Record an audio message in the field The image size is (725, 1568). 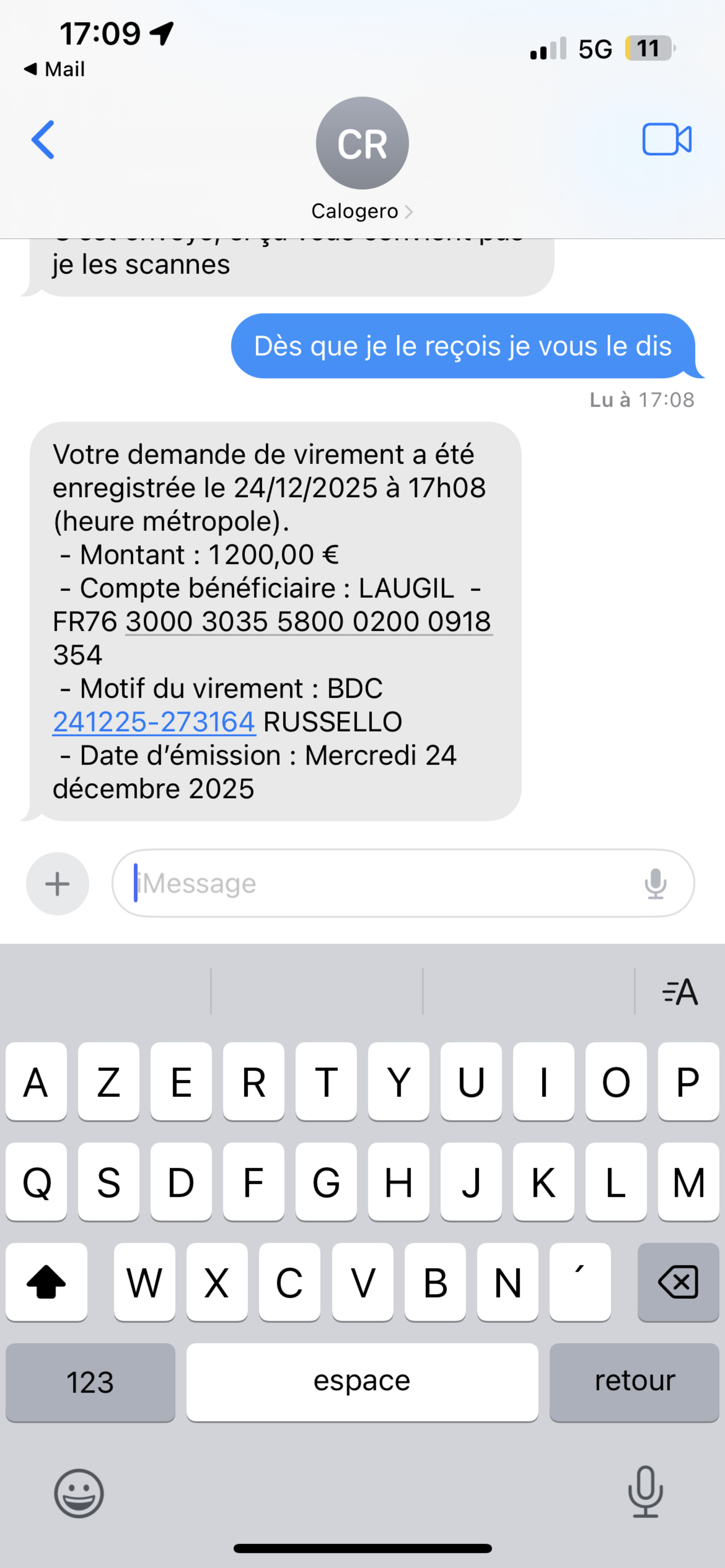[655, 883]
